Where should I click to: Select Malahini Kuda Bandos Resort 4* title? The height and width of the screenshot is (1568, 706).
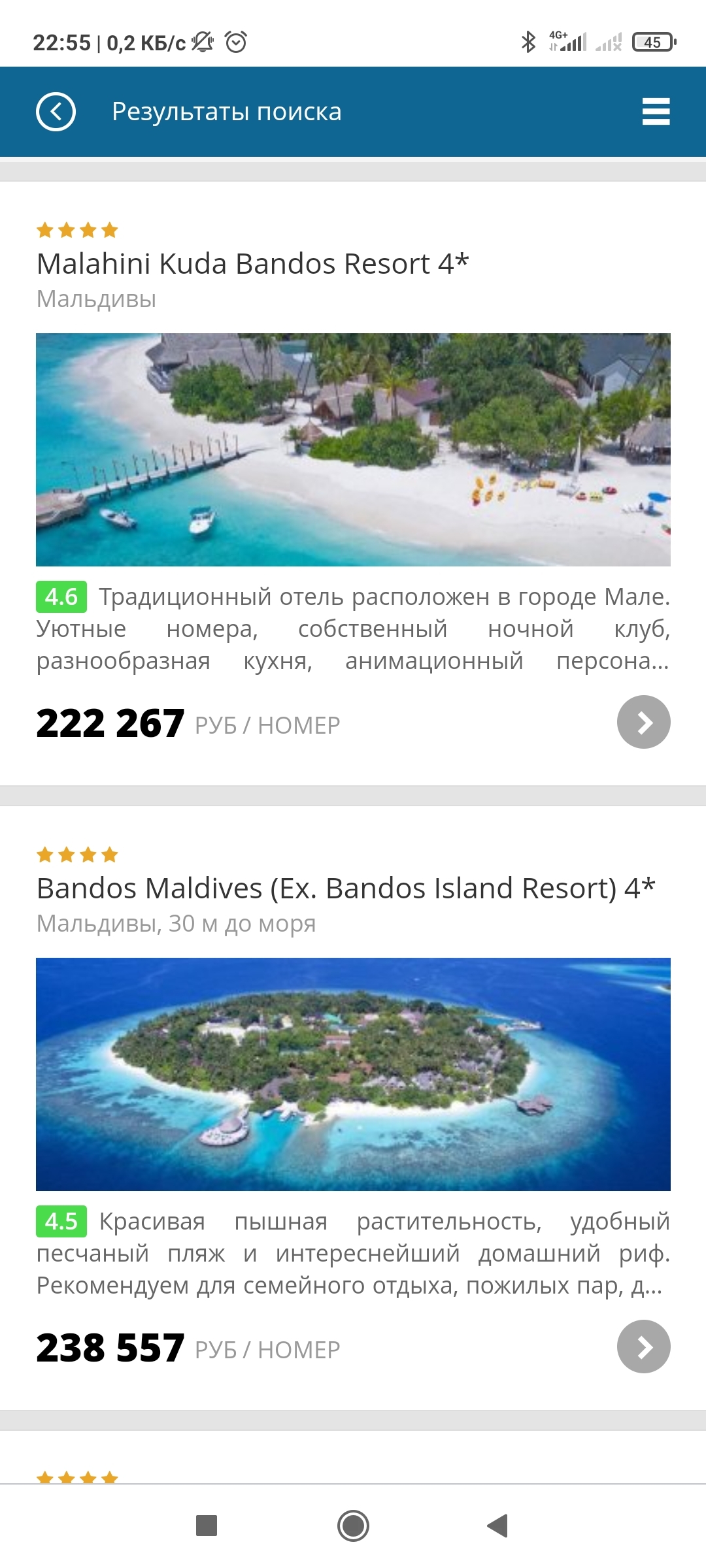tap(252, 264)
